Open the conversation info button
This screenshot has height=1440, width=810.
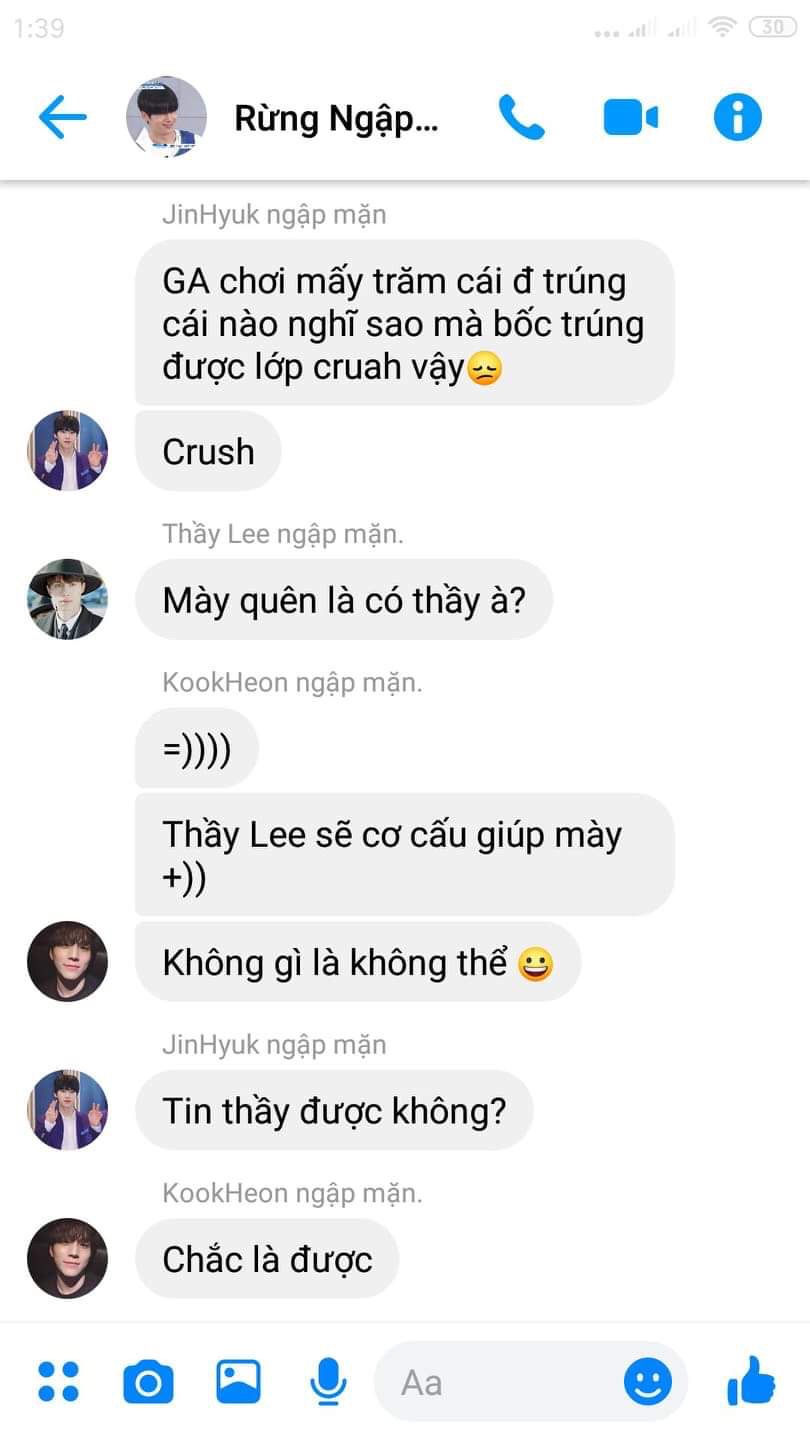pyautogui.click(x=737, y=118)
